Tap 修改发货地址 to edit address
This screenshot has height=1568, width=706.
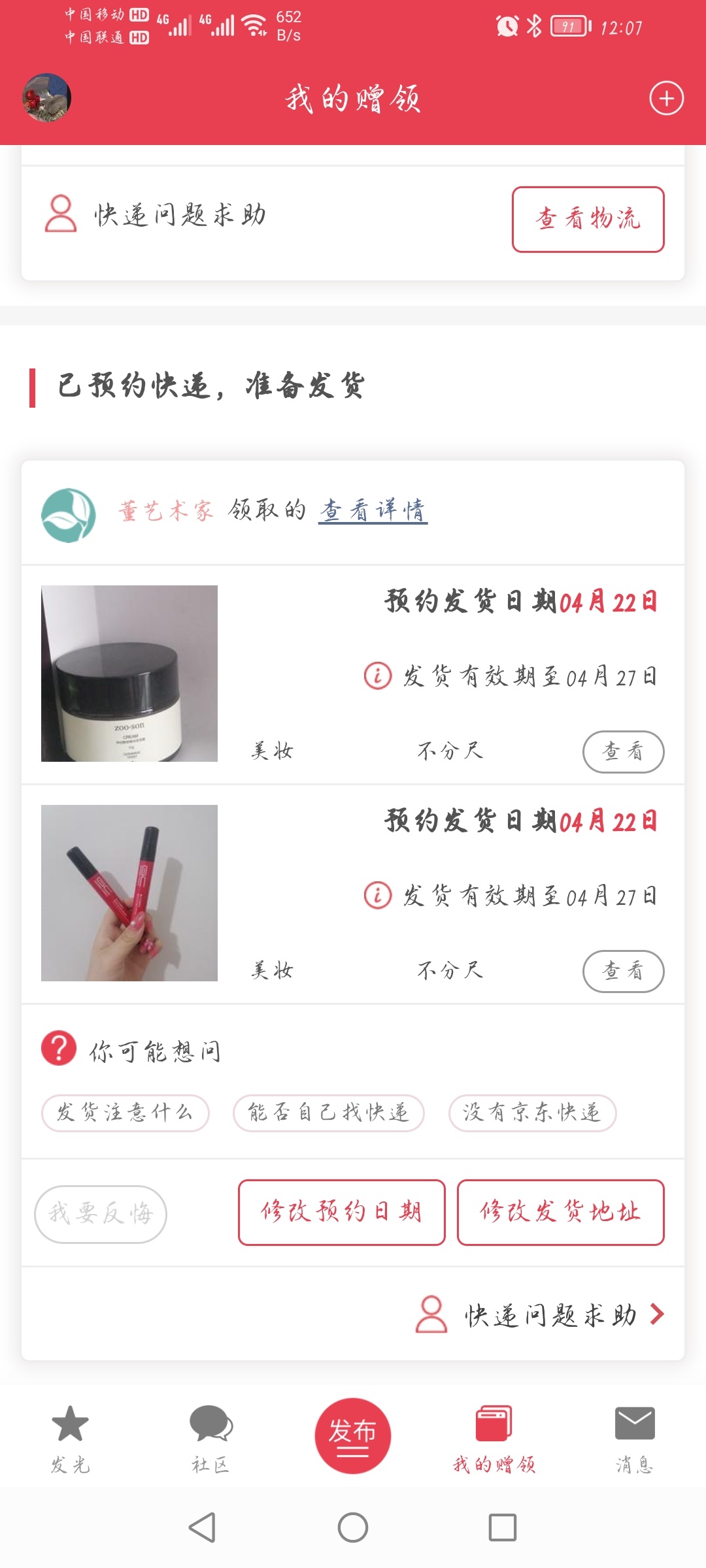click(560, 1212)
